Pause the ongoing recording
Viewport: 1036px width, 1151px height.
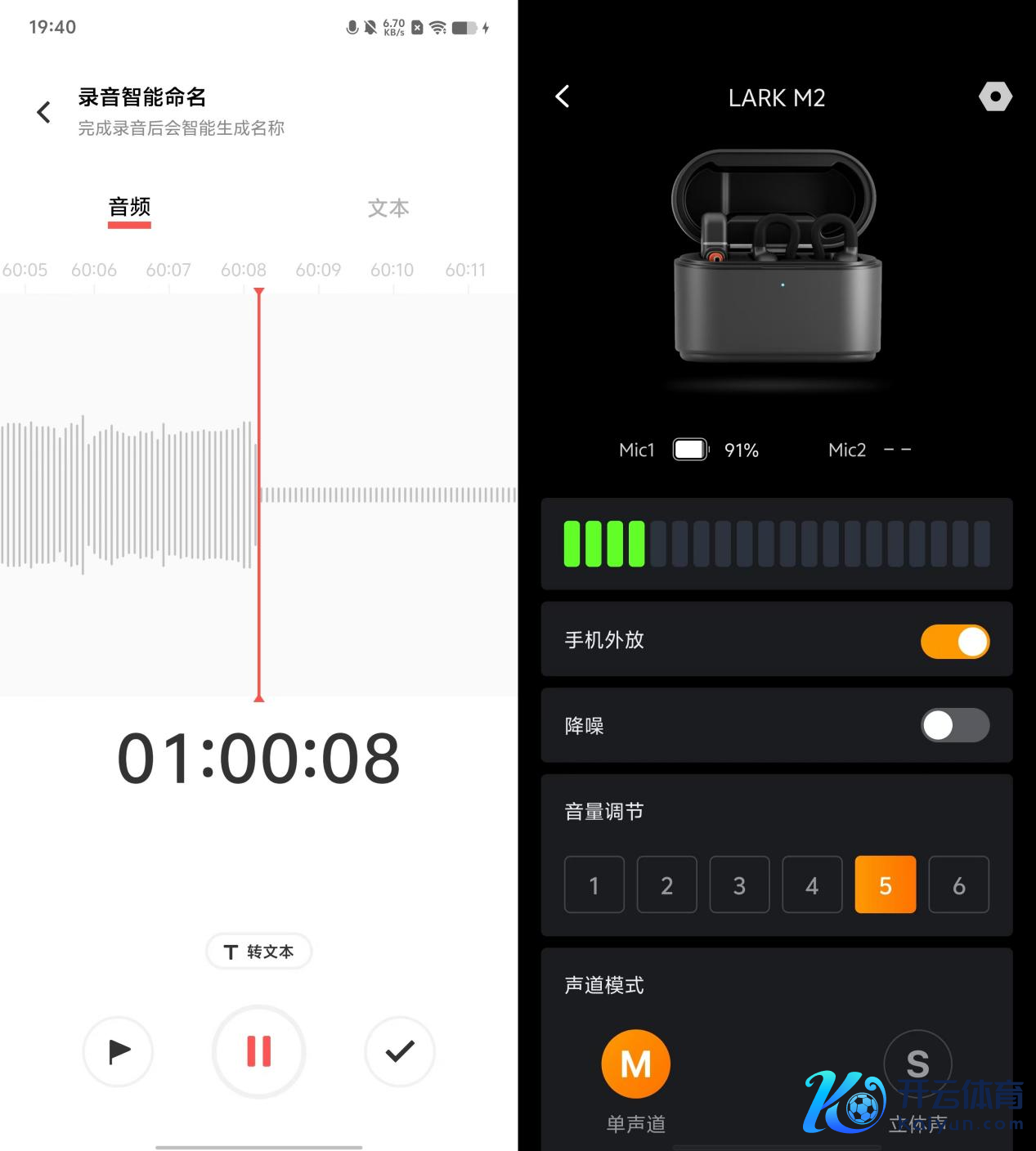pyautogui.click(x=258, y=1051)
